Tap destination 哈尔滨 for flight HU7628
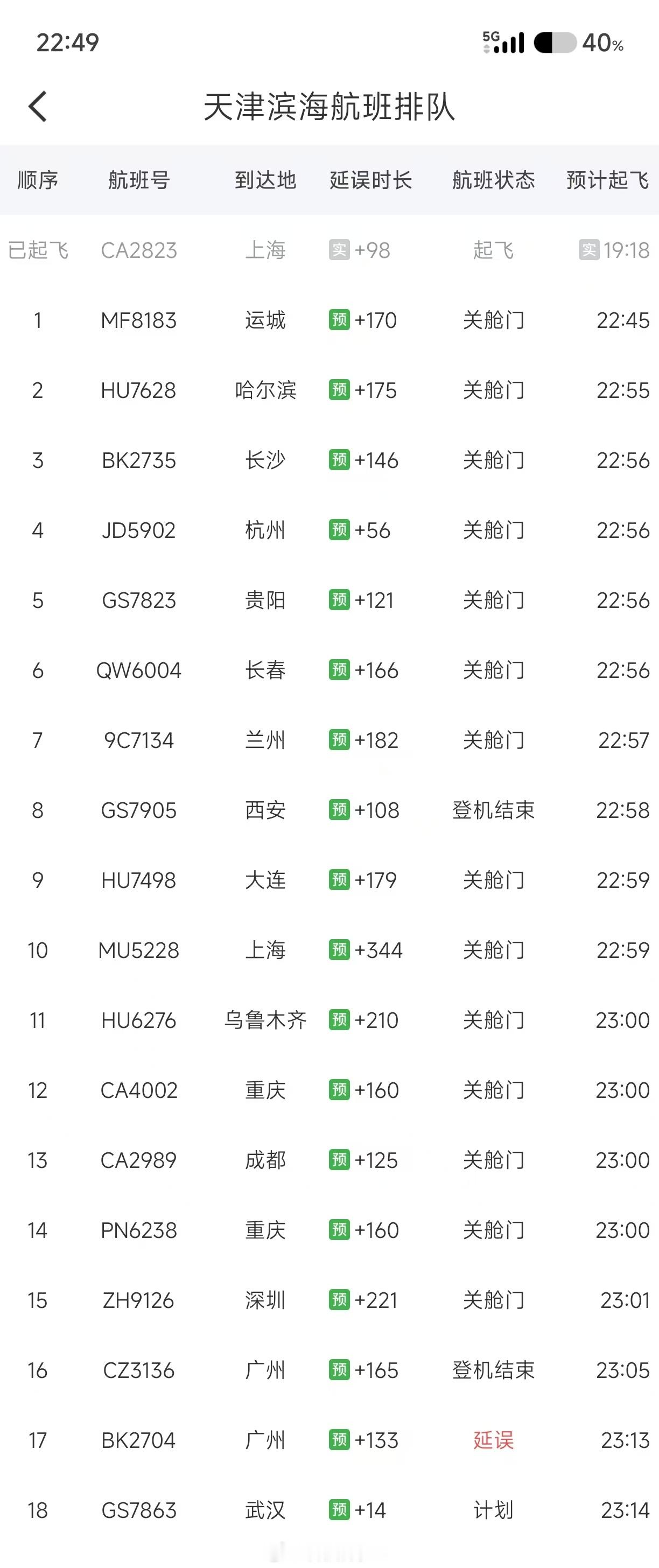The width and height of the screenshot is (659, 1568). pyautogui.click(x=265, y=389)
